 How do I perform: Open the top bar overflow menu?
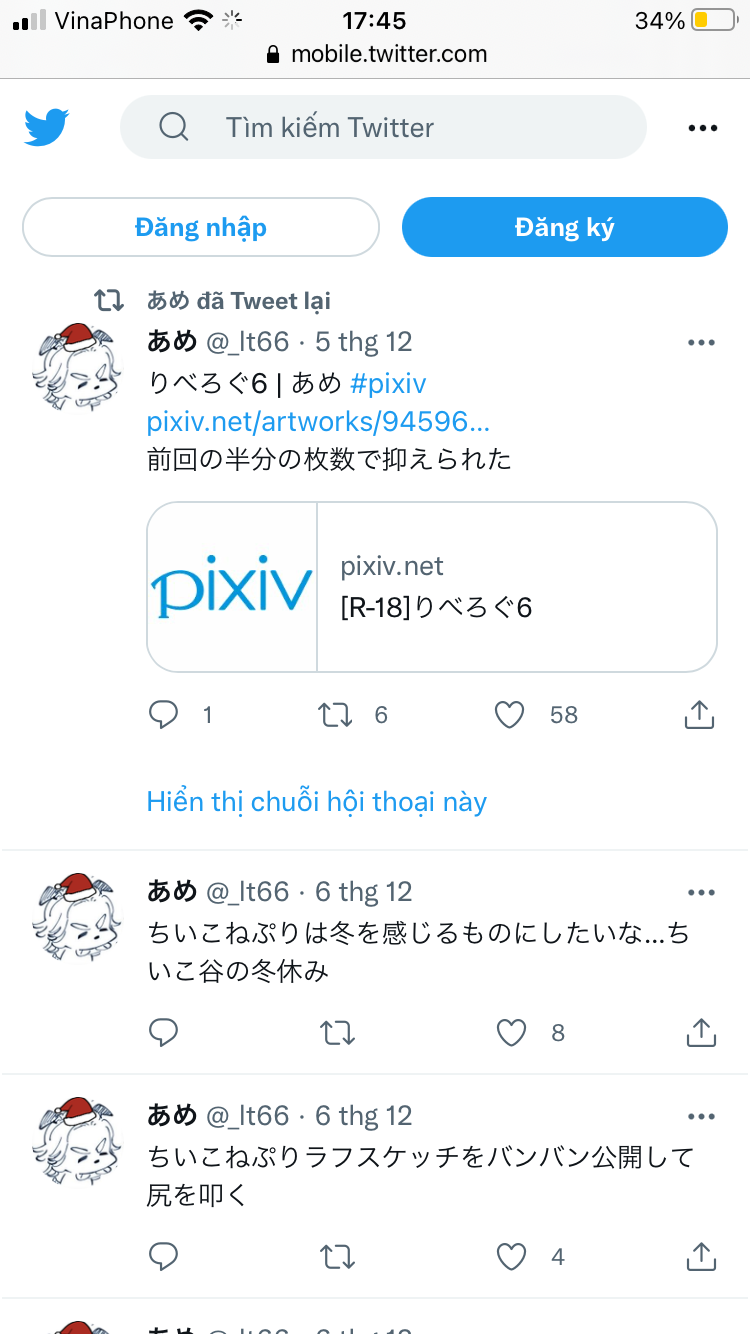coord(702,128)
